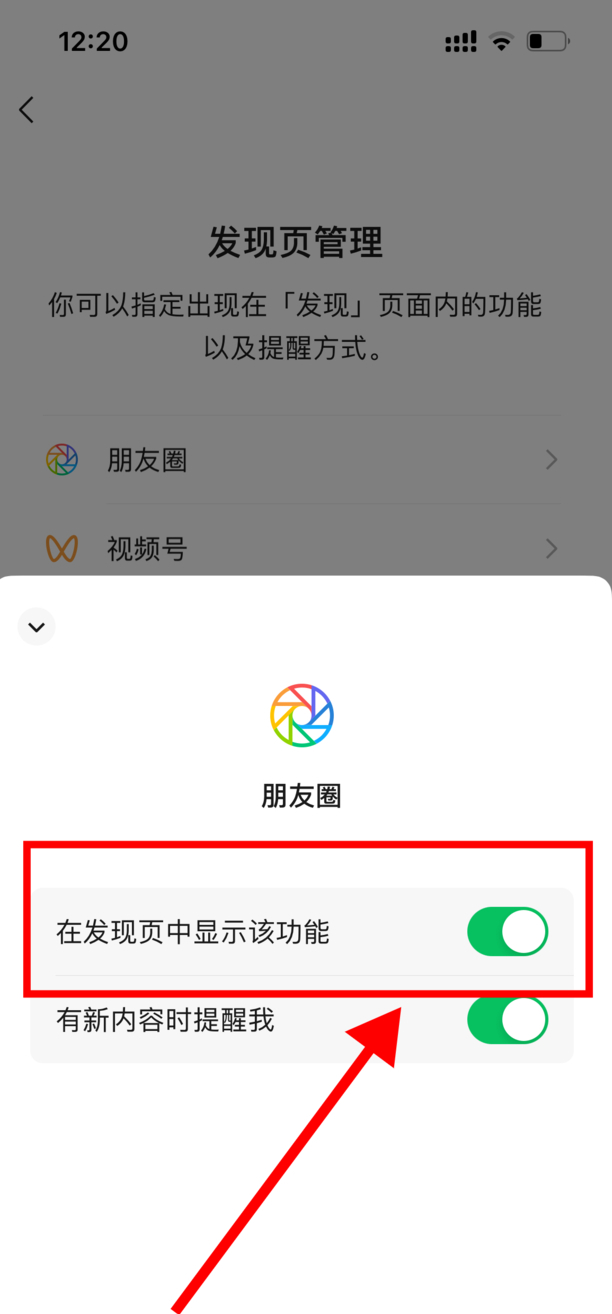Disable 有新内容时提醒我 switch
This screenshot has width=612, height=1314.
[x=507, y=1020]
